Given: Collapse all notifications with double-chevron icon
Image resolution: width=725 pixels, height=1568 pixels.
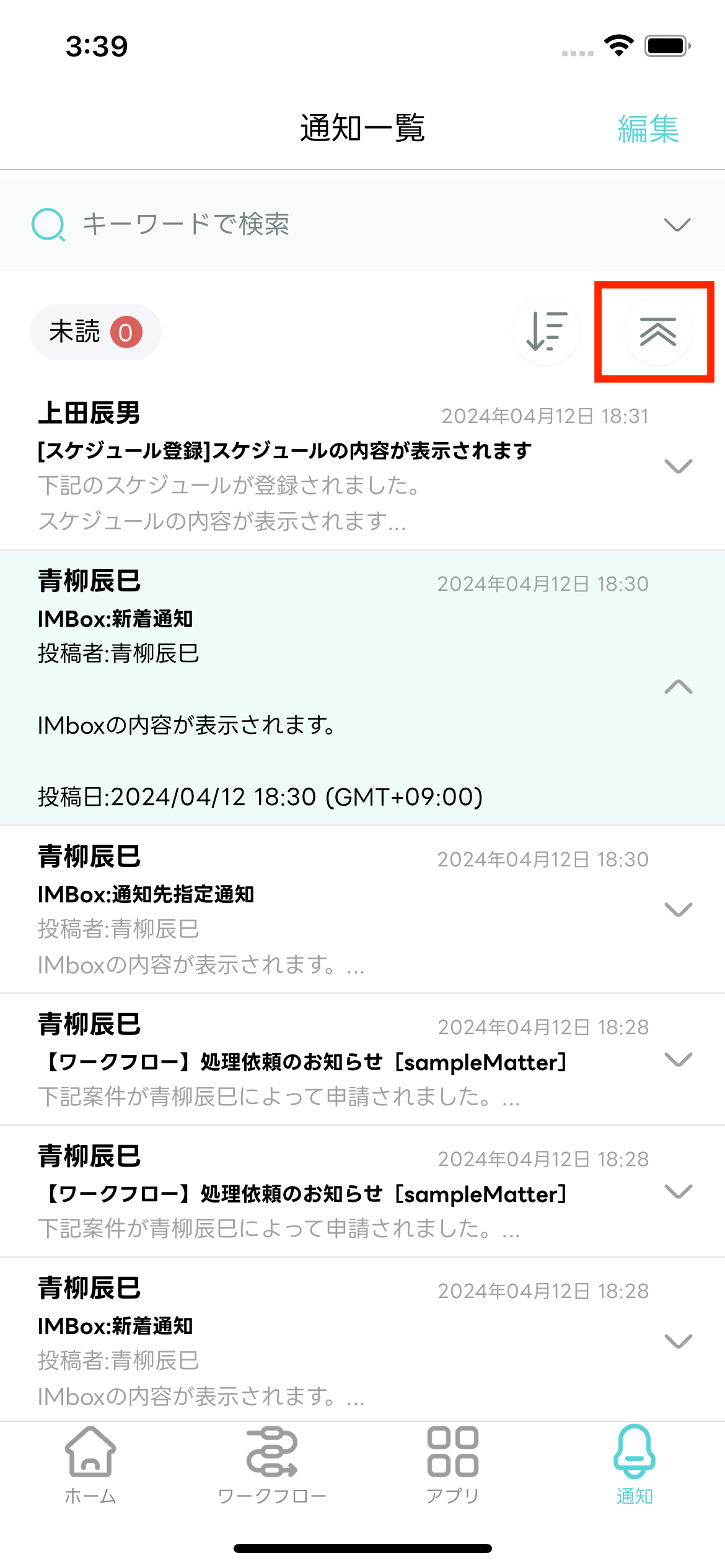Looking at the screenshot, I should [x=657, y=332].
